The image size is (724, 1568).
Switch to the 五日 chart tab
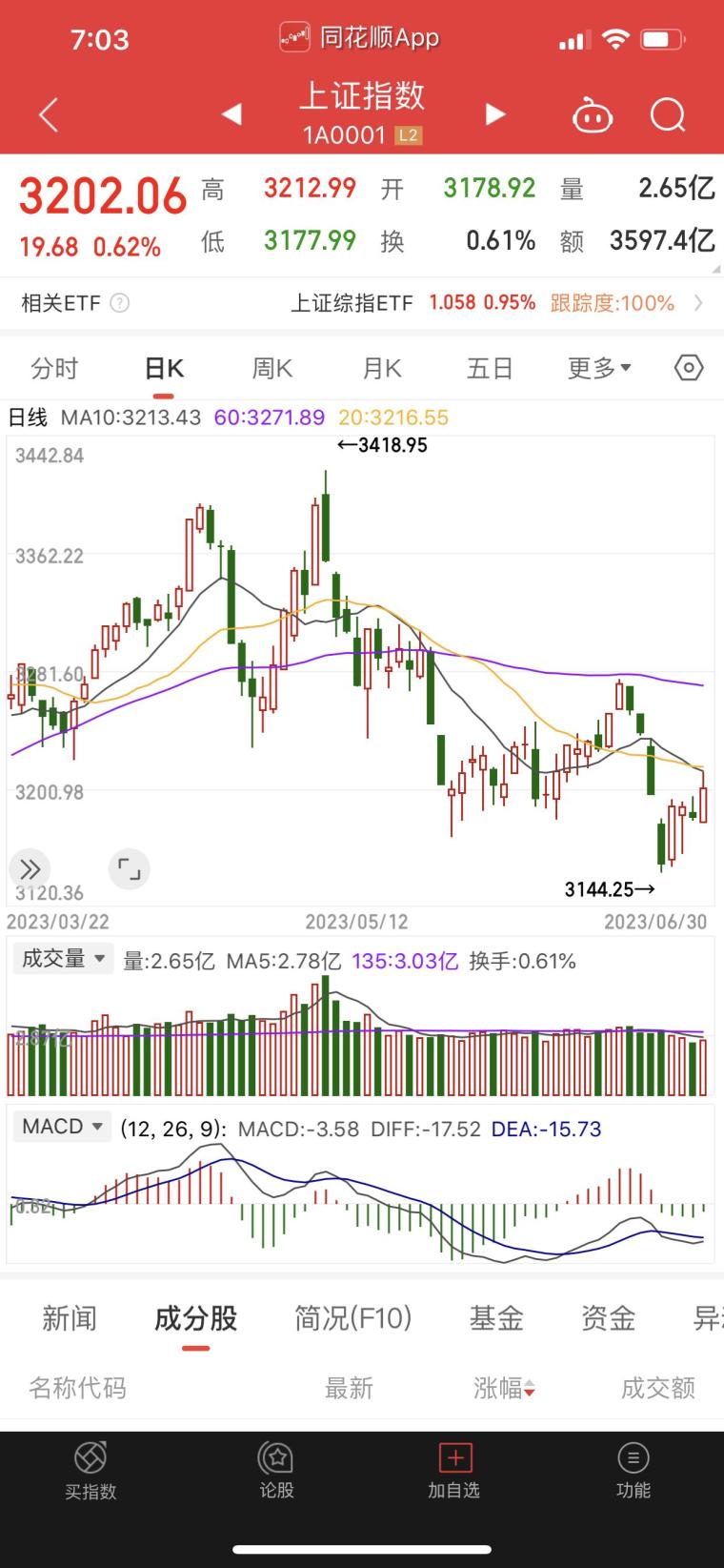[490, 368]
